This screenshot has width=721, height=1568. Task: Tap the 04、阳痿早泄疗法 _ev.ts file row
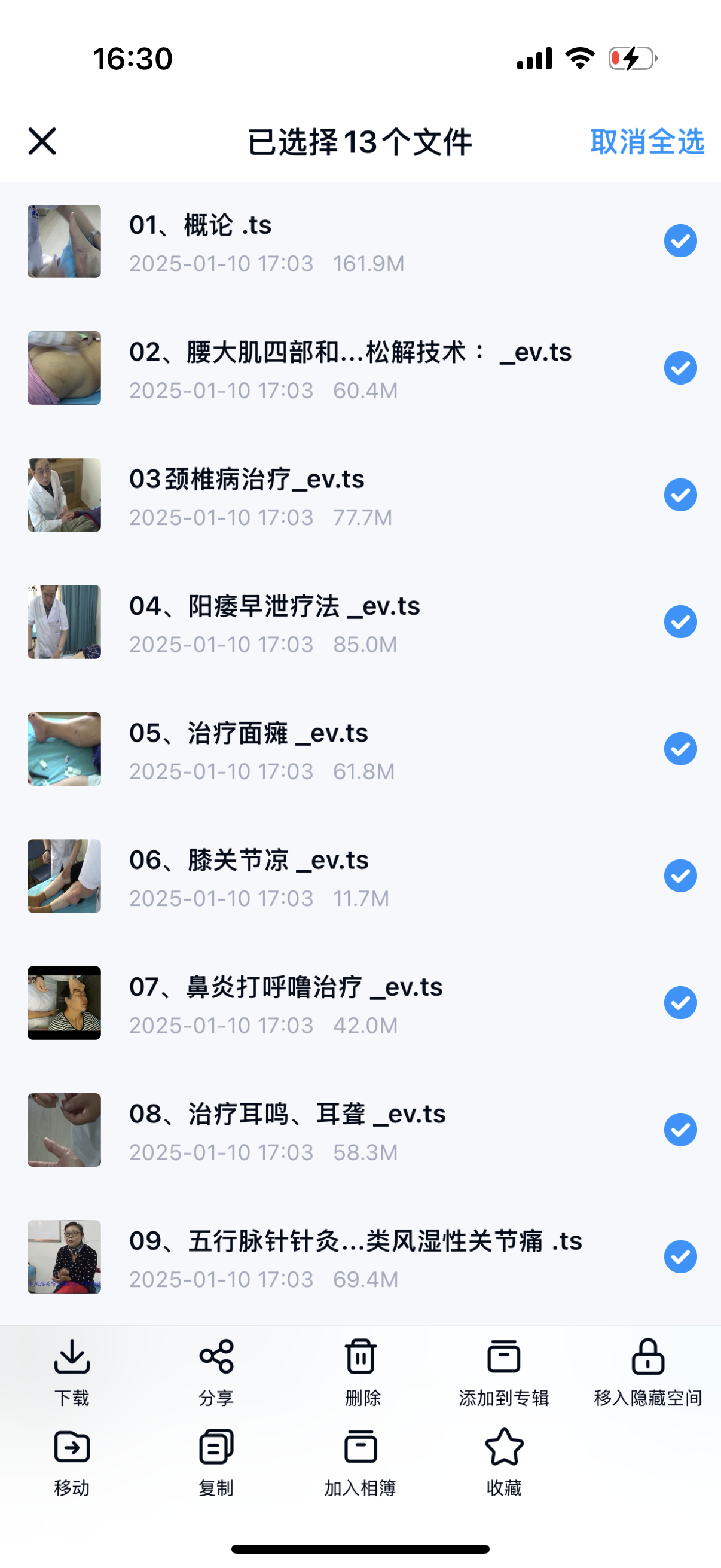coord(350,622)
